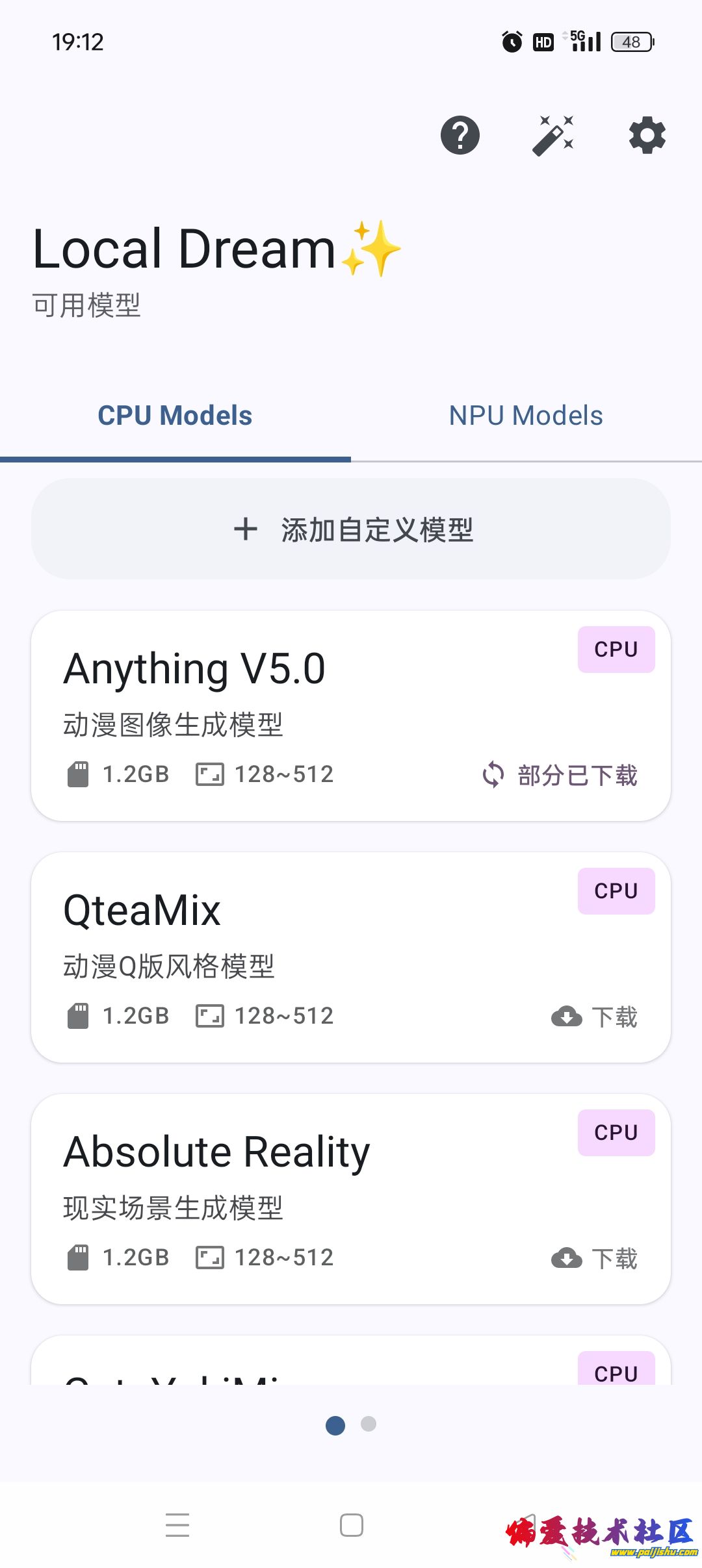The image size is (702, 1568).
Task: Toggle the CPU badge on Anything V5.0
Action: 616,648
